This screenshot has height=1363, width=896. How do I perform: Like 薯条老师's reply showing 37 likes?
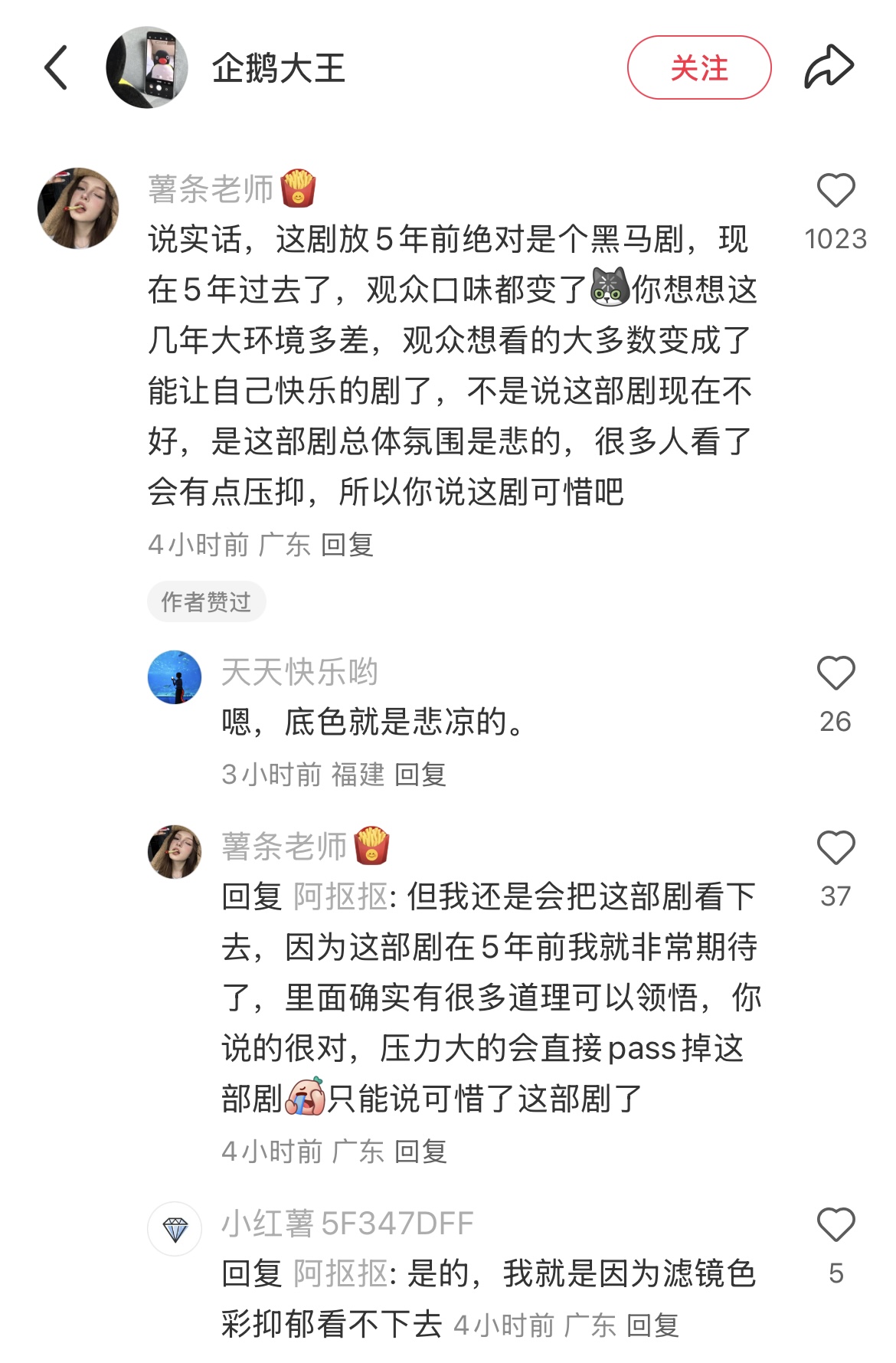point(838,848)
